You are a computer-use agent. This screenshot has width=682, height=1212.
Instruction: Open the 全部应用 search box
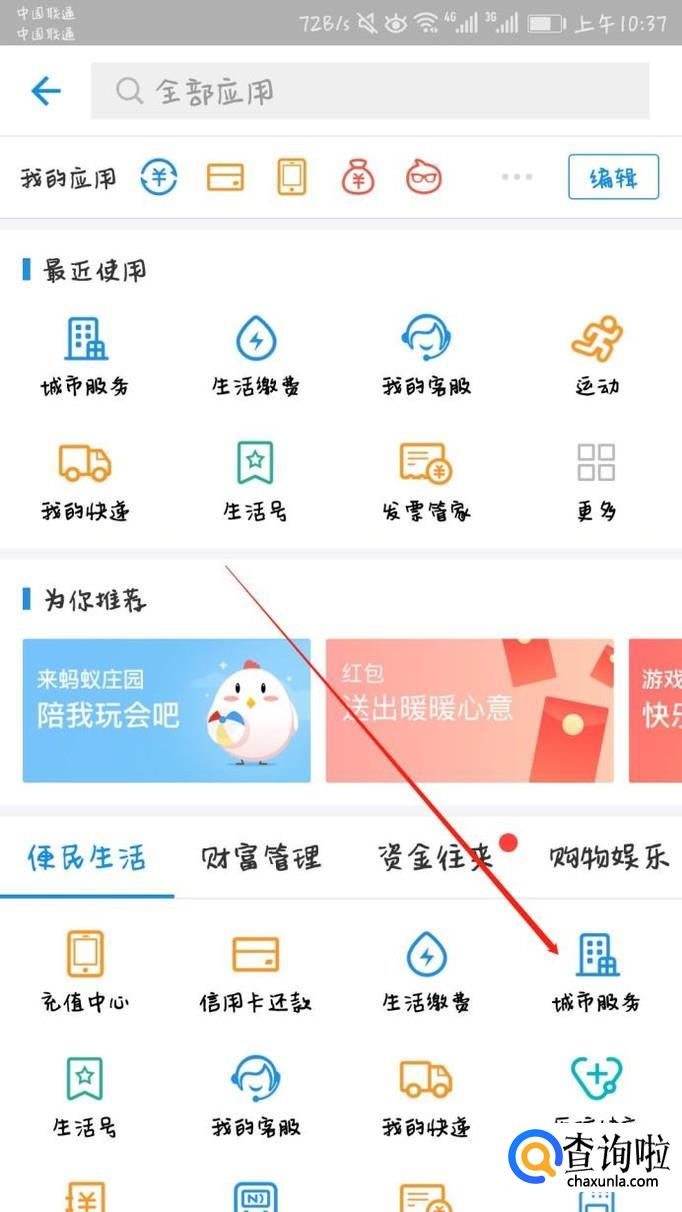(x=370, y=92)
